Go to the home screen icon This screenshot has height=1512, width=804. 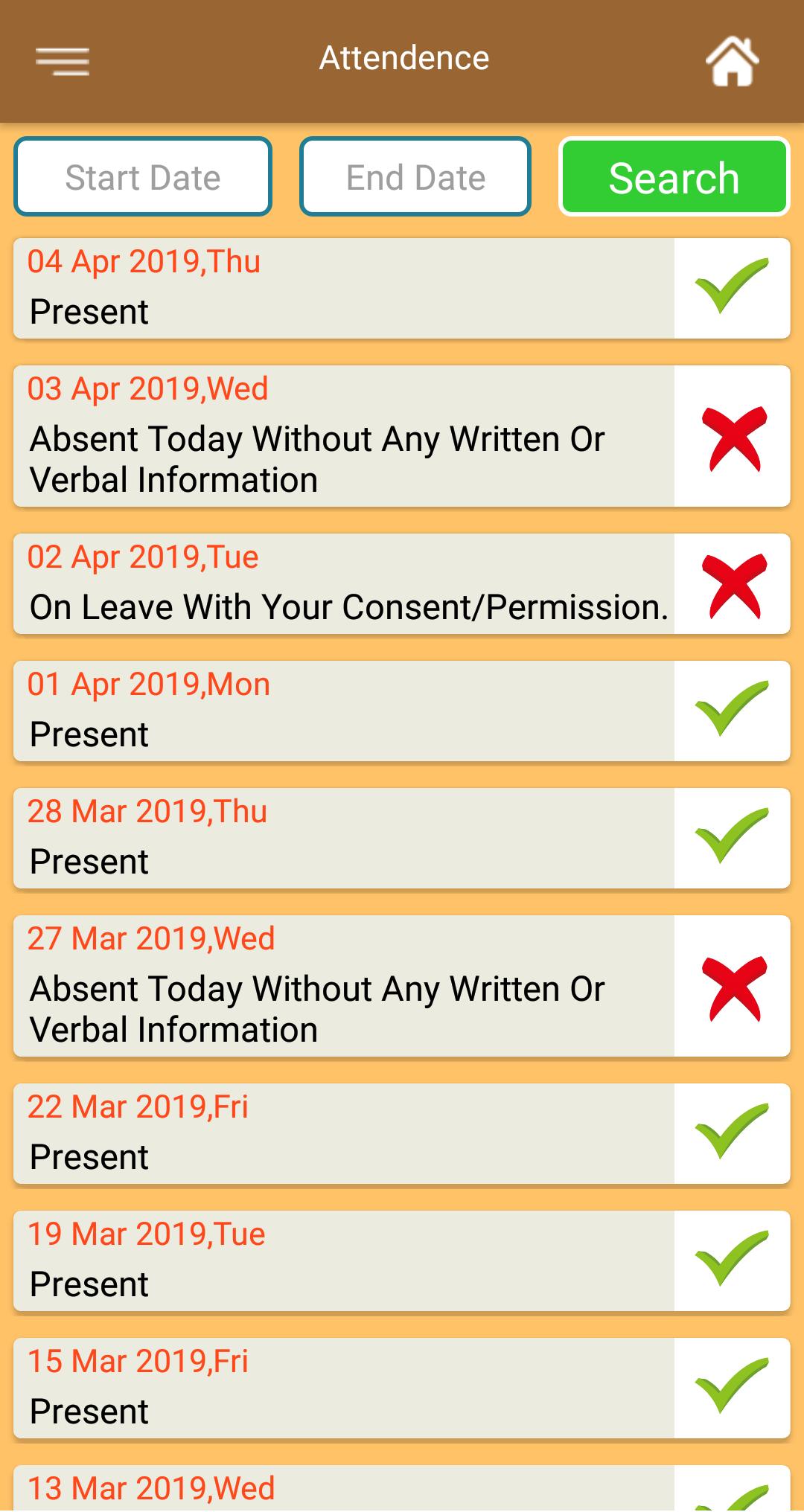[x=732, y=60]
